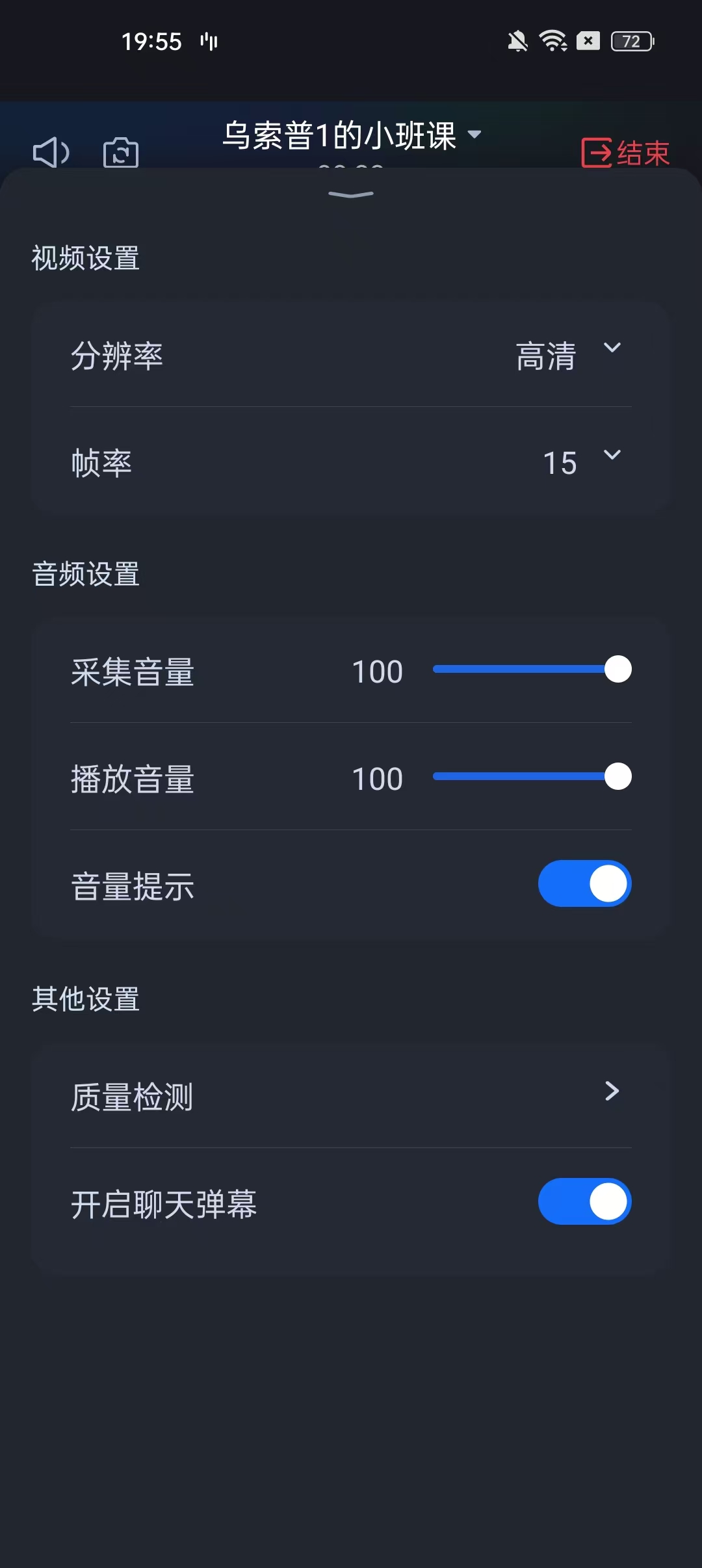Tap the 采集音量 volume slider
702x1568 pixels.
(x=532, y=670)
